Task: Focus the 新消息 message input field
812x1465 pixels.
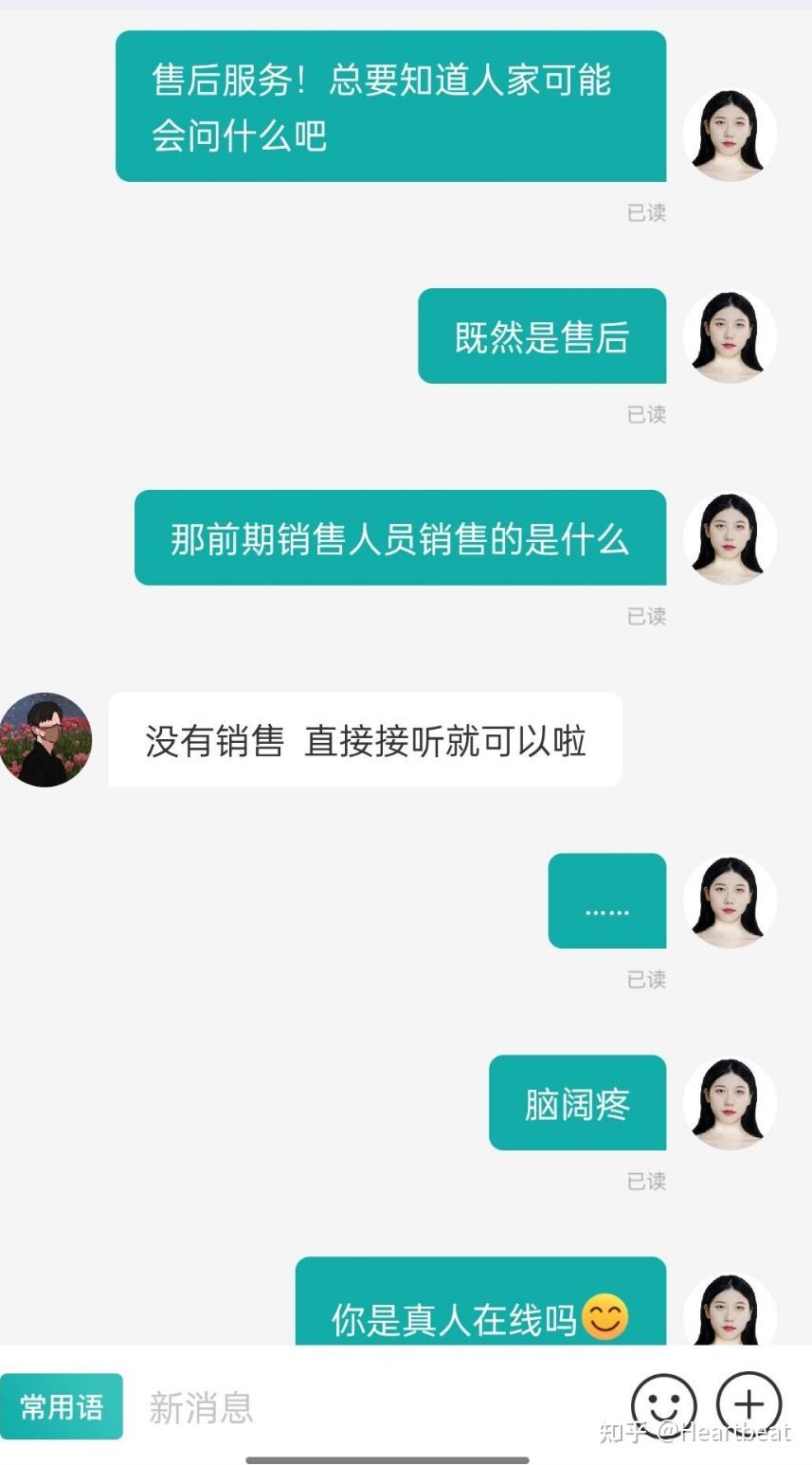Action: [379, 1407]
